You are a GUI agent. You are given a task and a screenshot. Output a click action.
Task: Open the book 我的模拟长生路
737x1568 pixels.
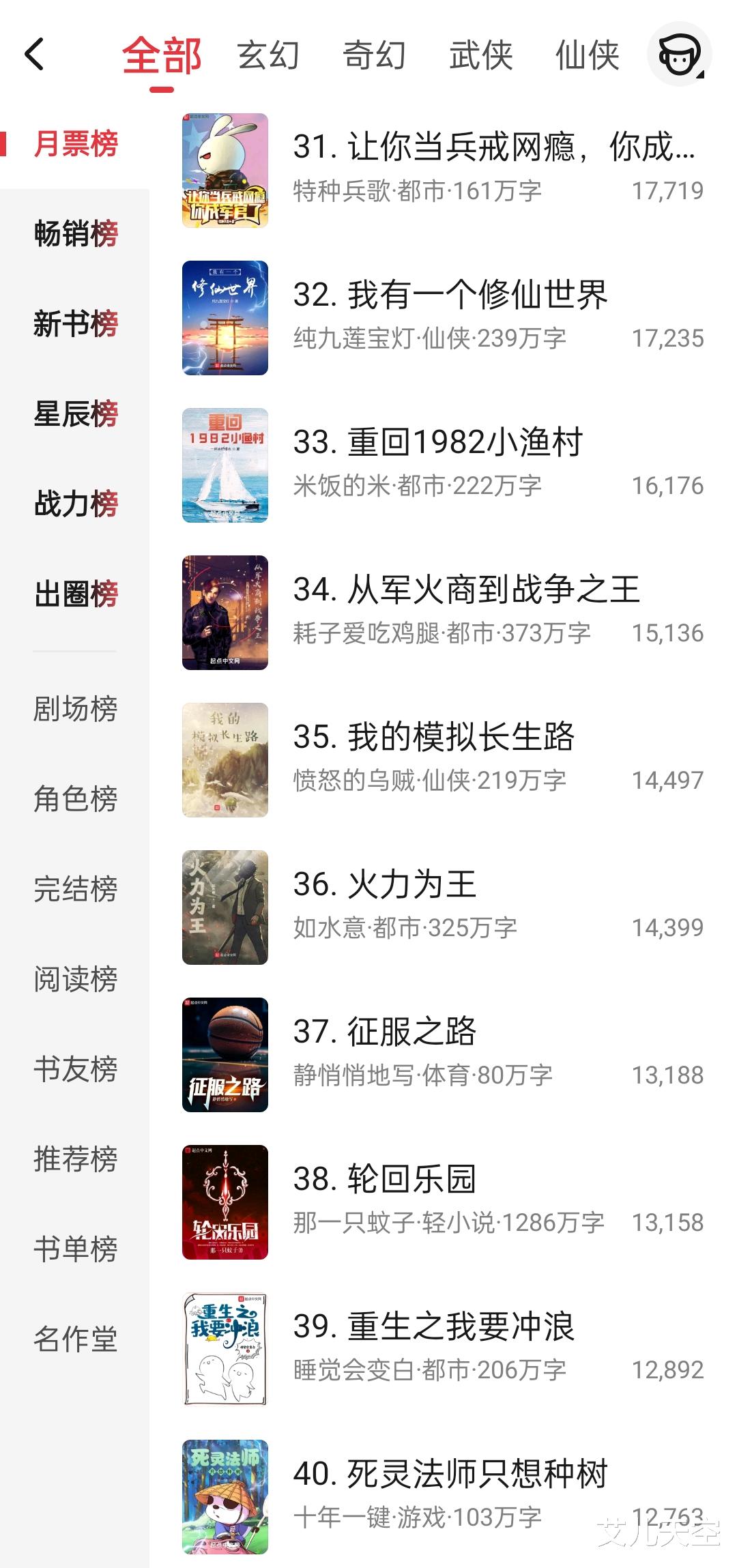(x=434, y=738)
